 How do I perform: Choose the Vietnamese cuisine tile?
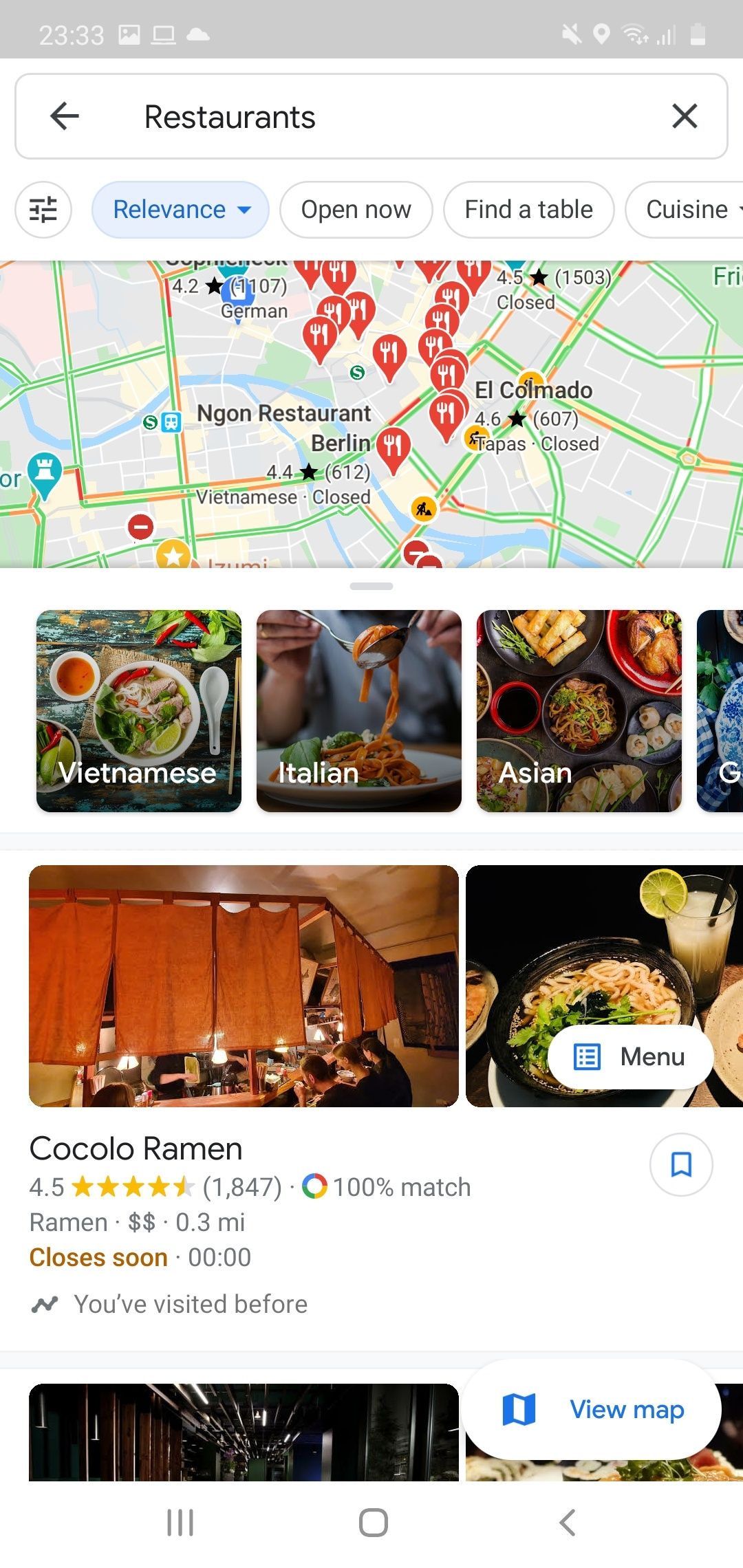(x=139, y=710)
